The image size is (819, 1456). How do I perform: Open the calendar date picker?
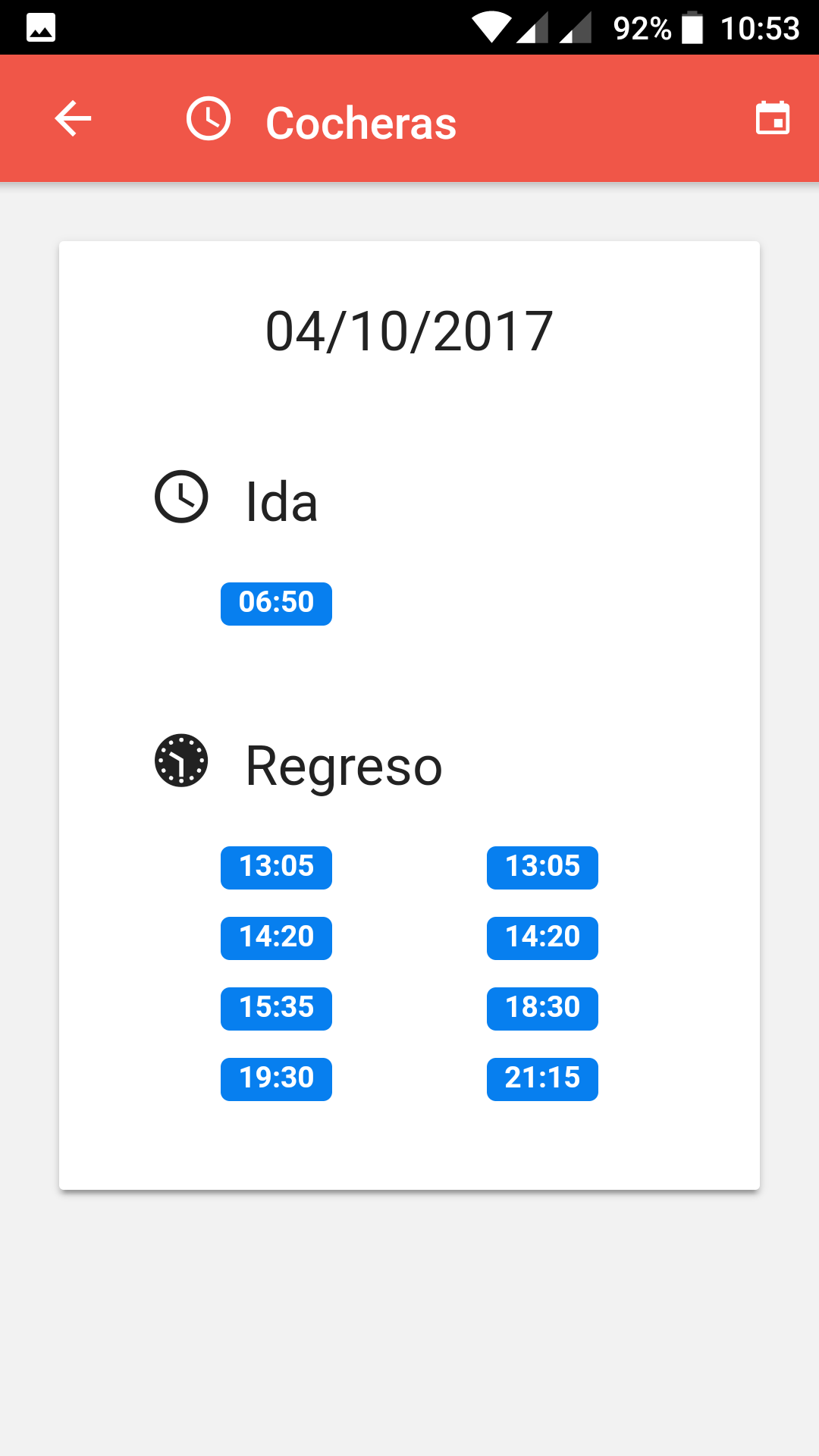[x=773, y=118]
